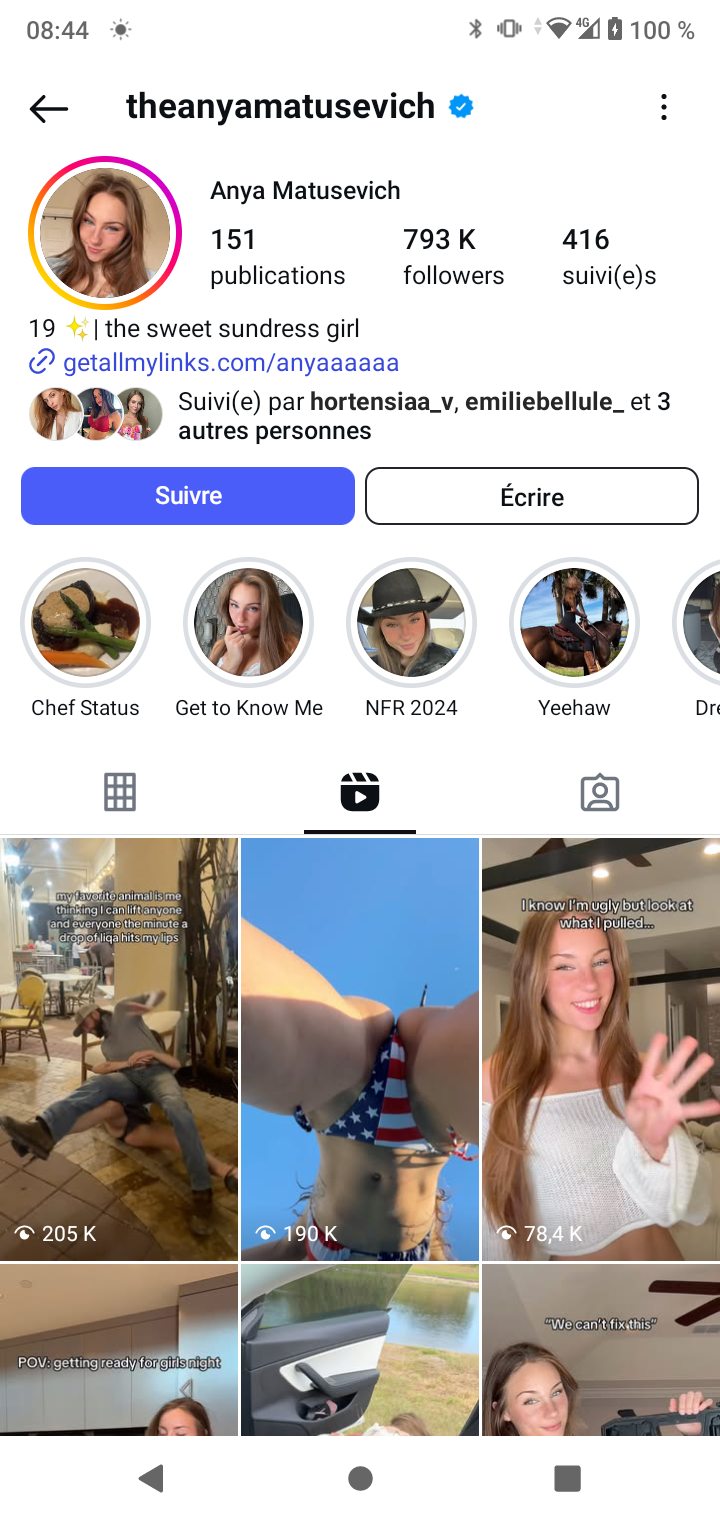
Task: Play the reel with 190 K views
Action: click(360, 1048)
